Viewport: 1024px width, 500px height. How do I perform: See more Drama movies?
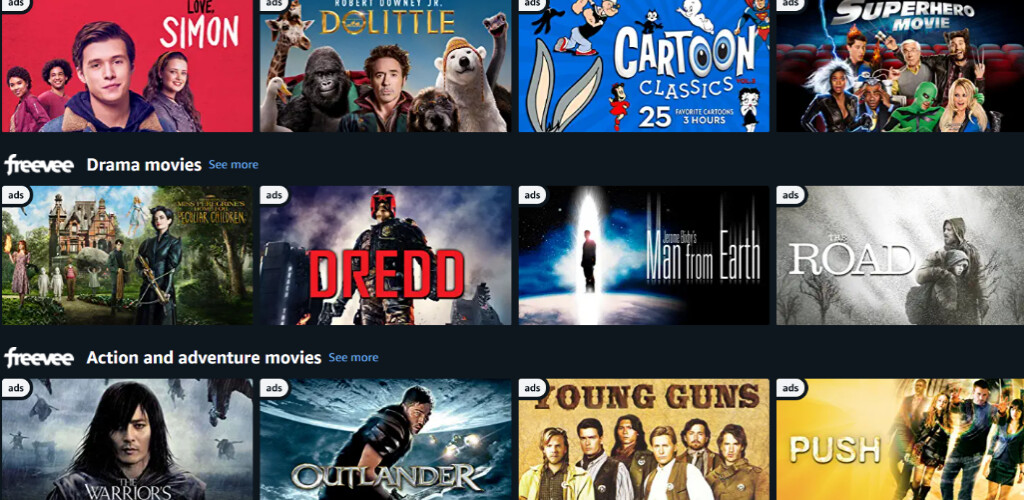pos(233,164)
